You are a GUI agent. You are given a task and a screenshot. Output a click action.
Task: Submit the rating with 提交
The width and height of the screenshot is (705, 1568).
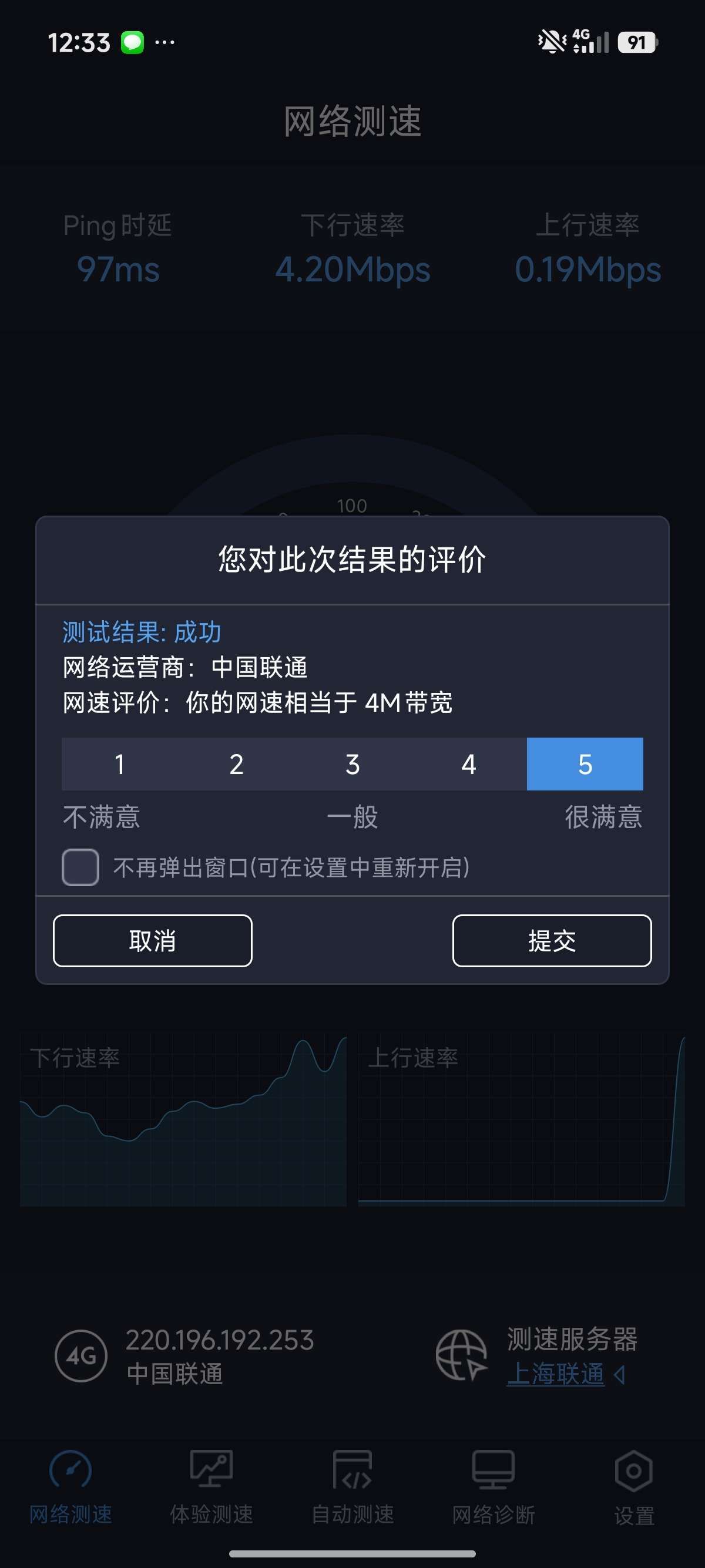552,940
